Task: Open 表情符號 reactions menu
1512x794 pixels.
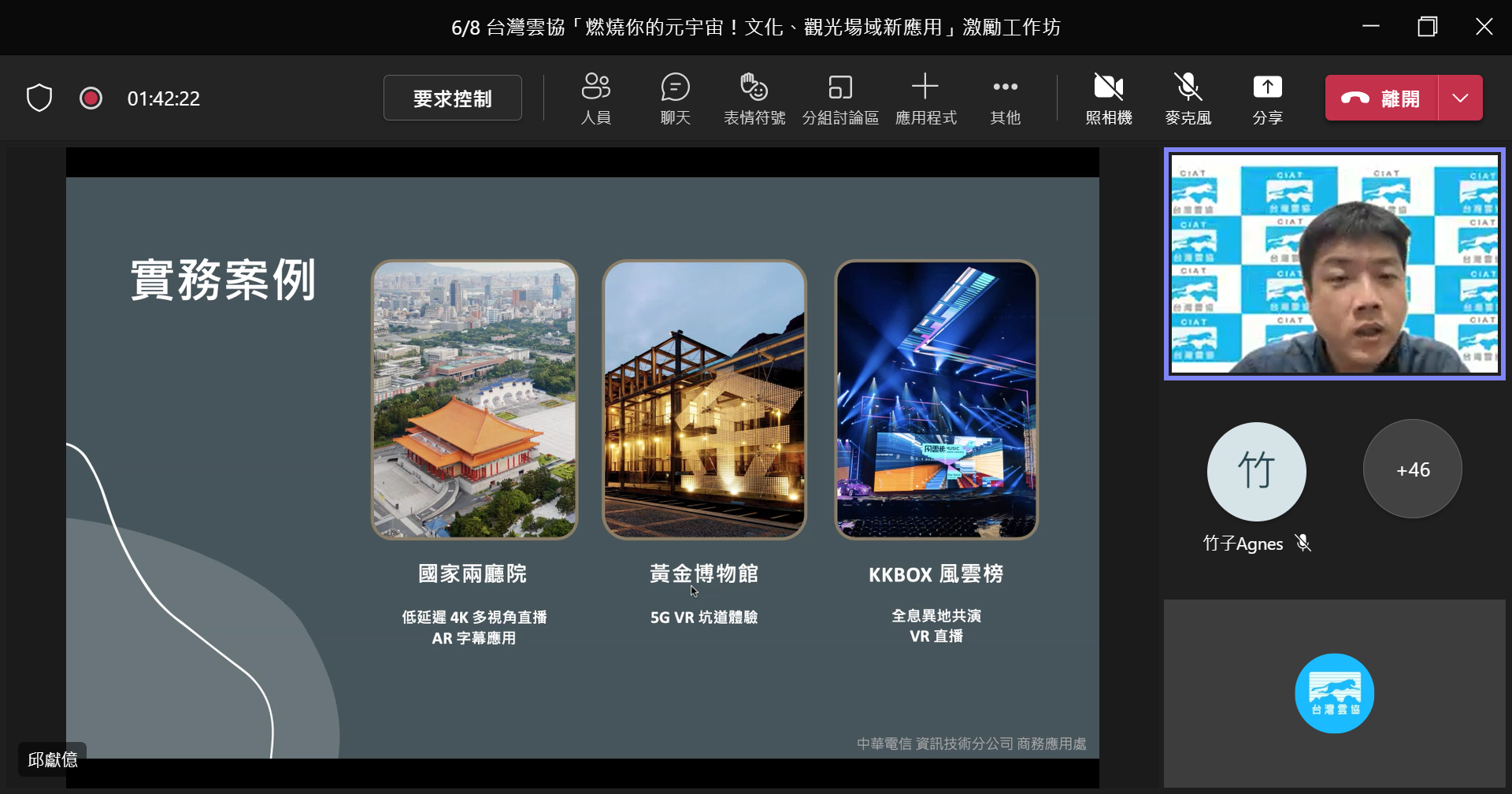Action: [754, 98]
